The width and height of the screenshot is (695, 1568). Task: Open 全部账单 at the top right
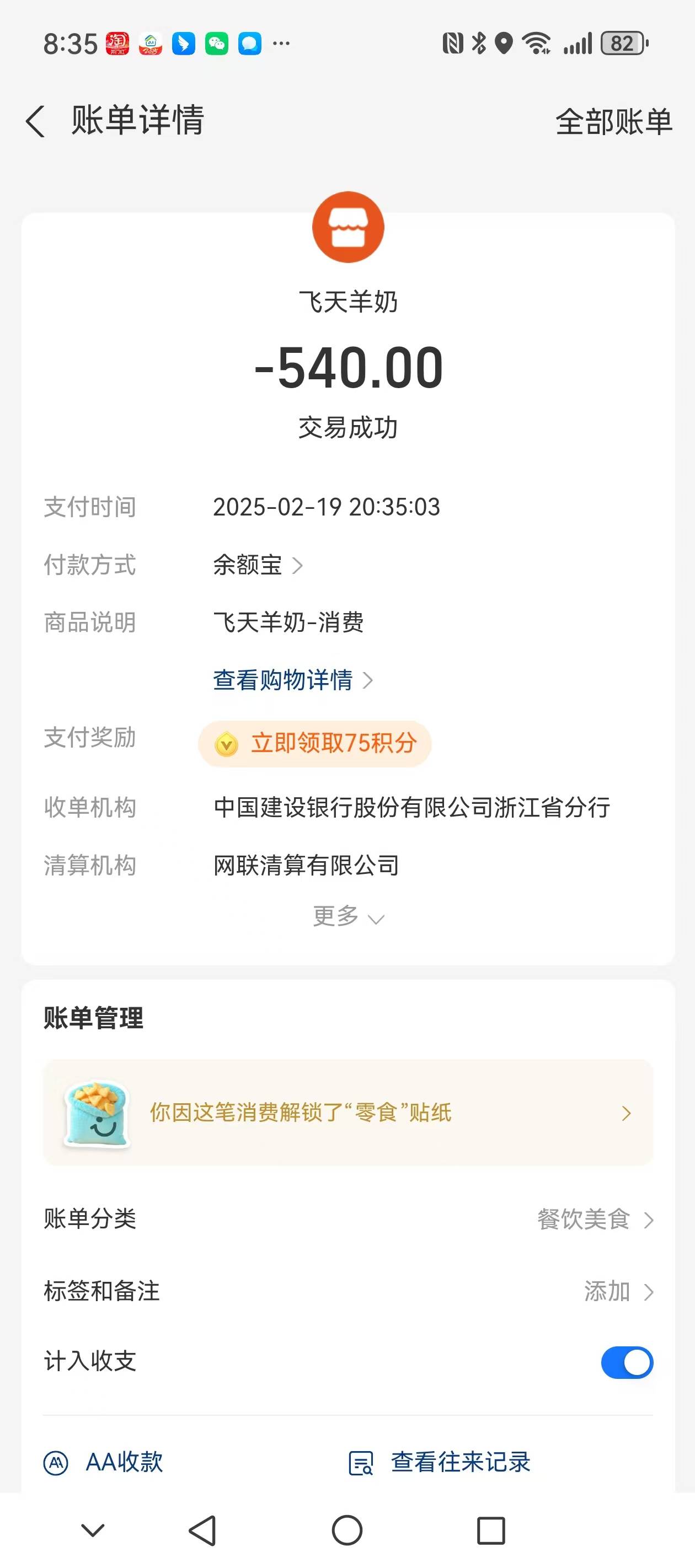(613, 122)
